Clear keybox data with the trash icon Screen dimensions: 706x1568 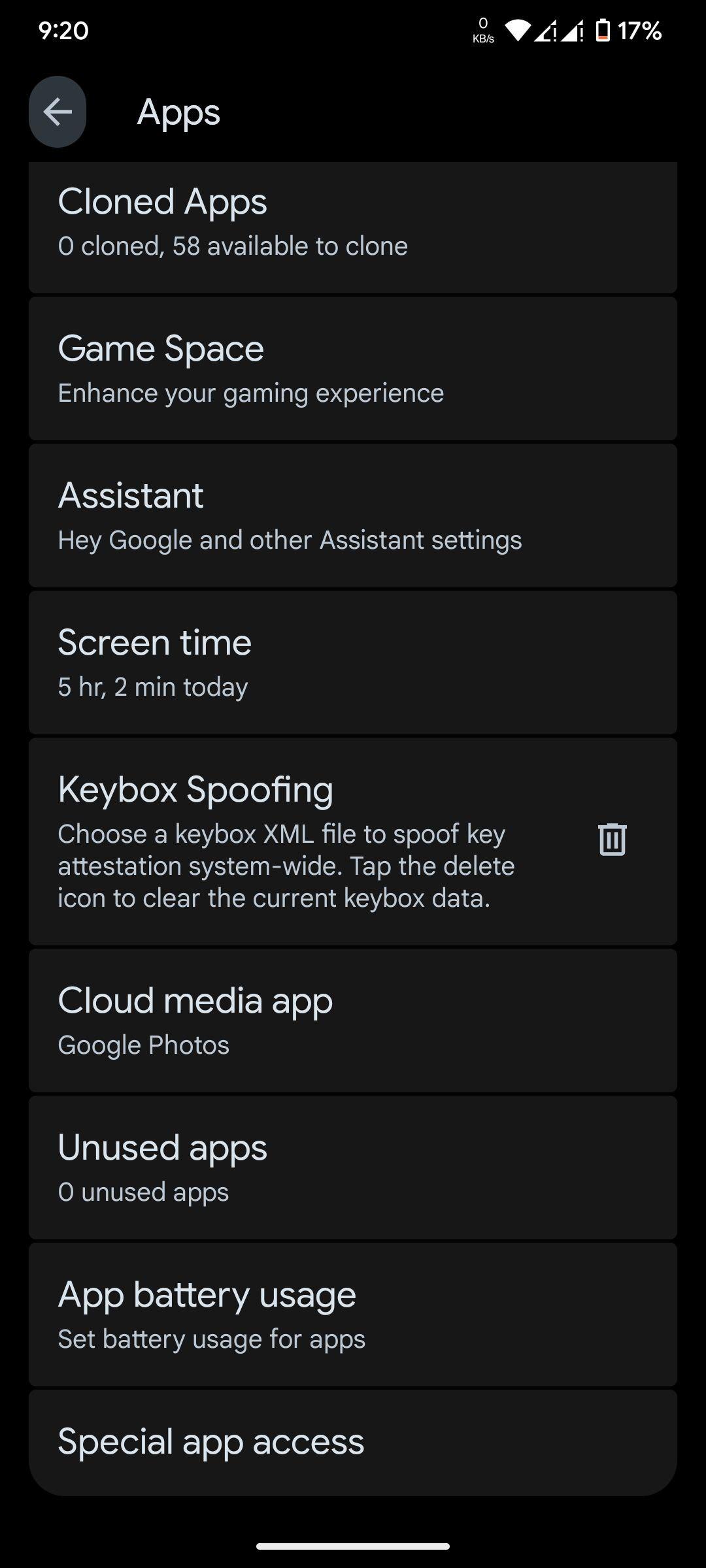point(613,839)
